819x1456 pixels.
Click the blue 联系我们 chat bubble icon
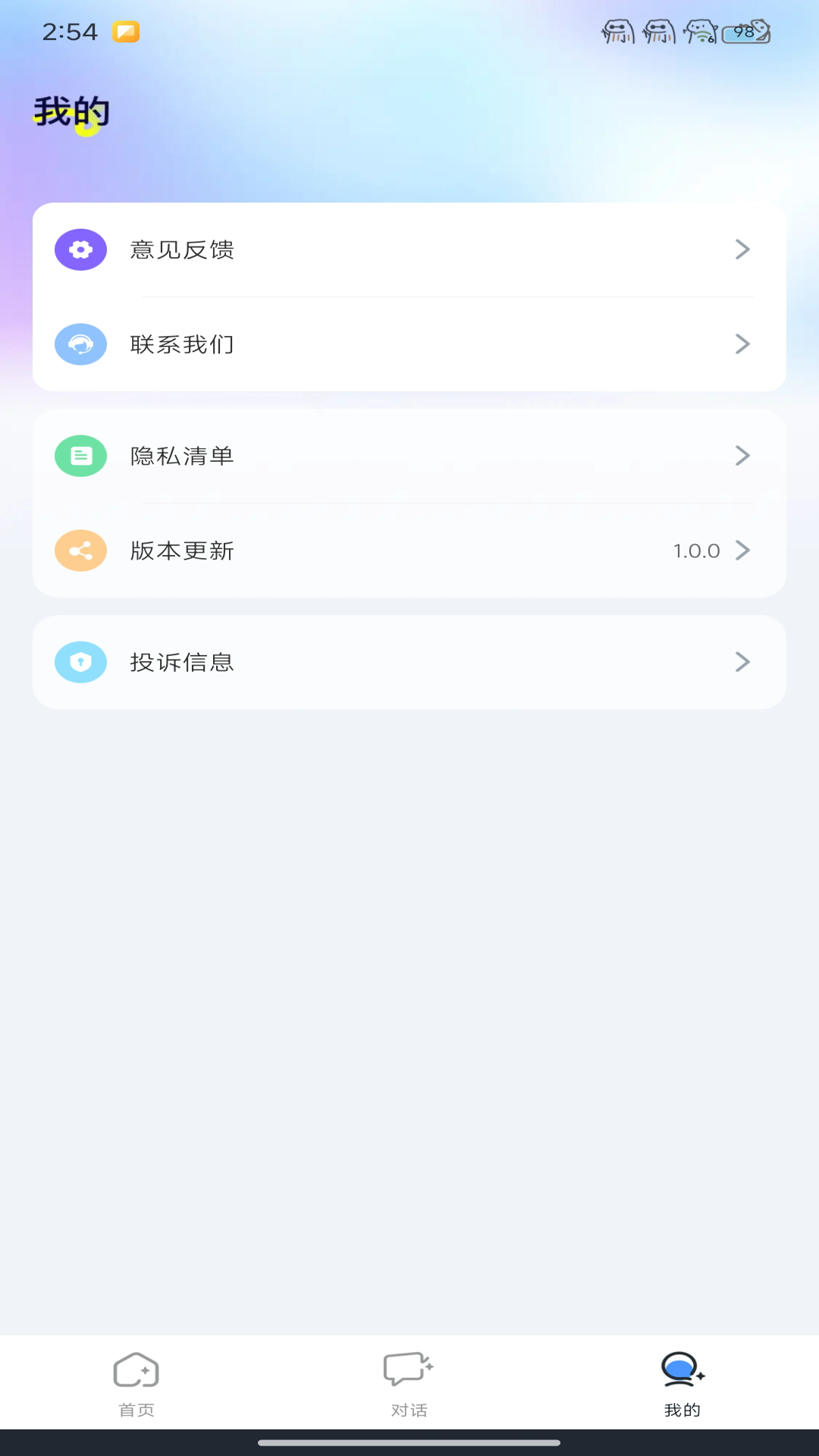pyautogui.click(x=80, y=344)
